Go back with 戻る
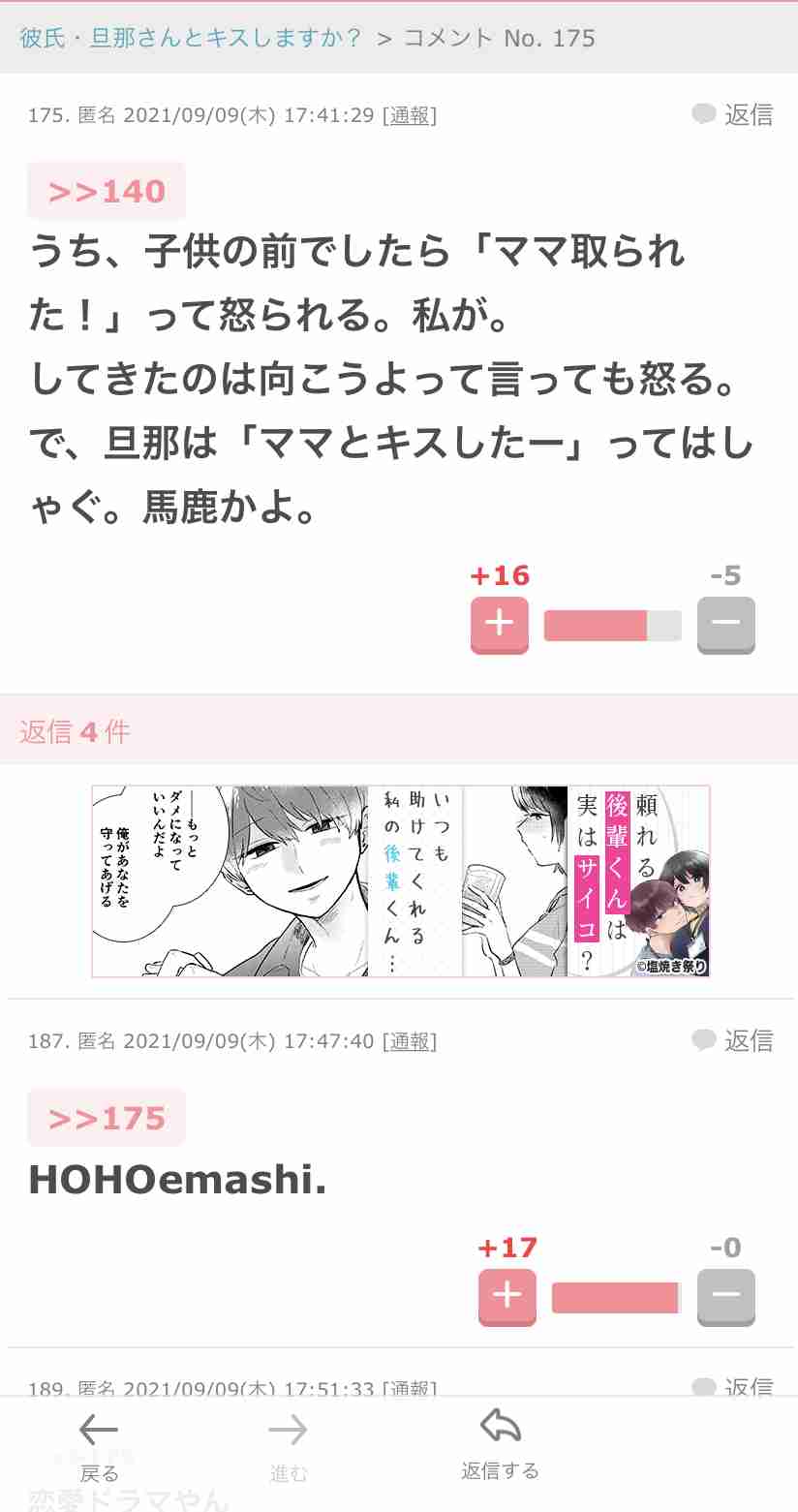798x1512 pixels. pos(99,1447)
